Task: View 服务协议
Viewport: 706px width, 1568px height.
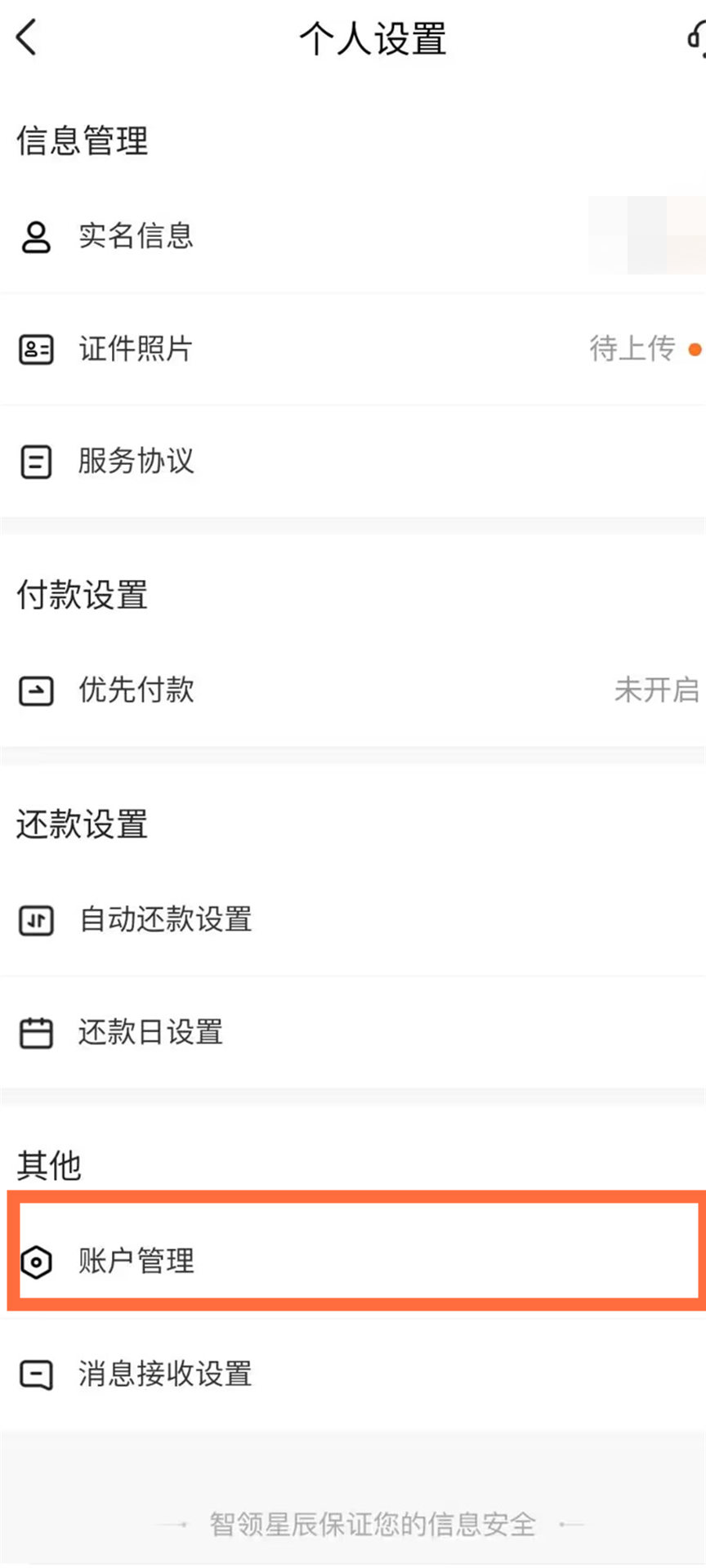Action: point(353,461)
